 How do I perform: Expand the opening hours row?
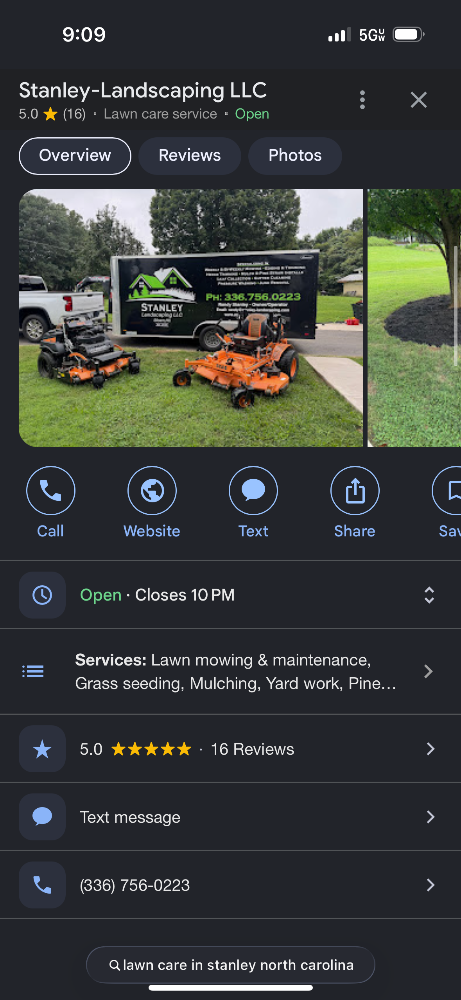tap(230, 595)
